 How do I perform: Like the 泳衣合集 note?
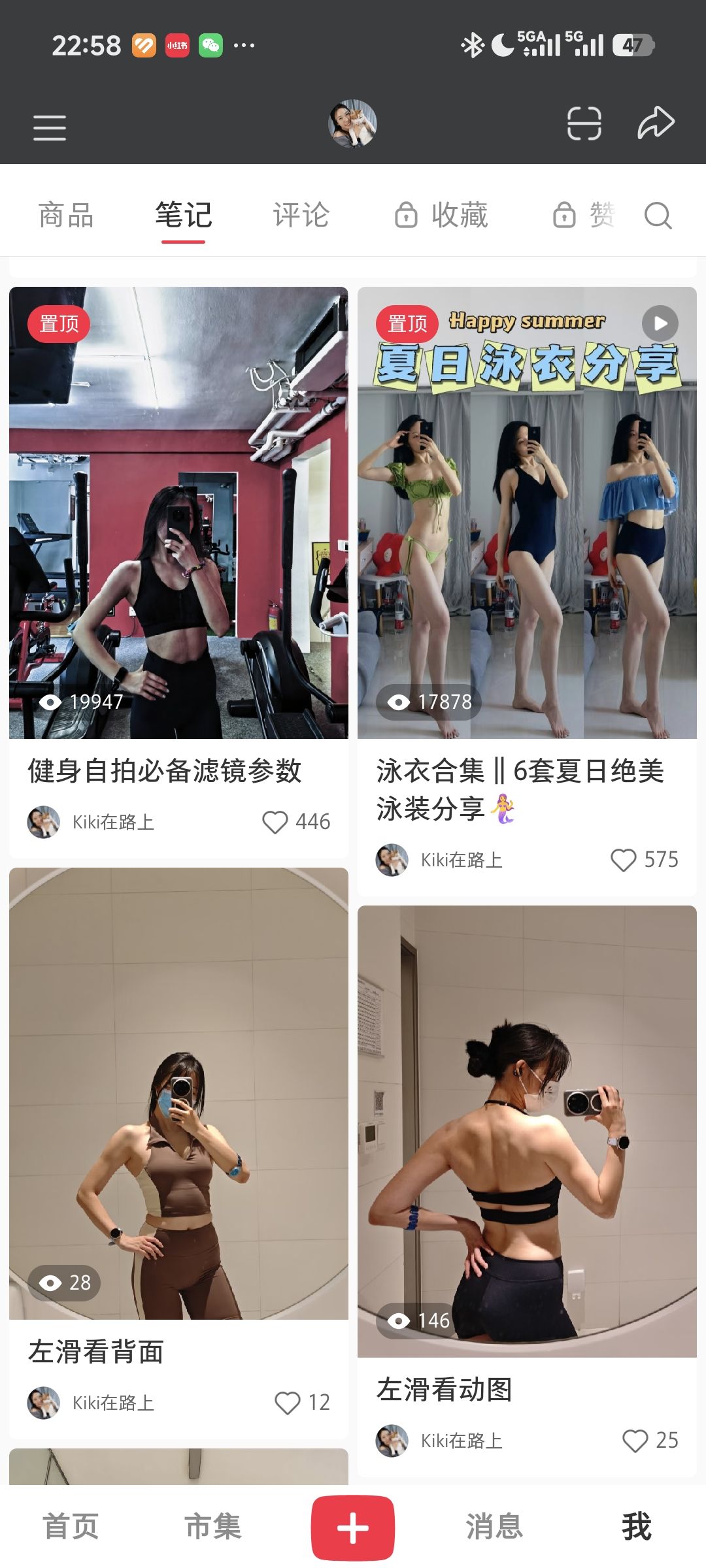click(x=624, y=860)
